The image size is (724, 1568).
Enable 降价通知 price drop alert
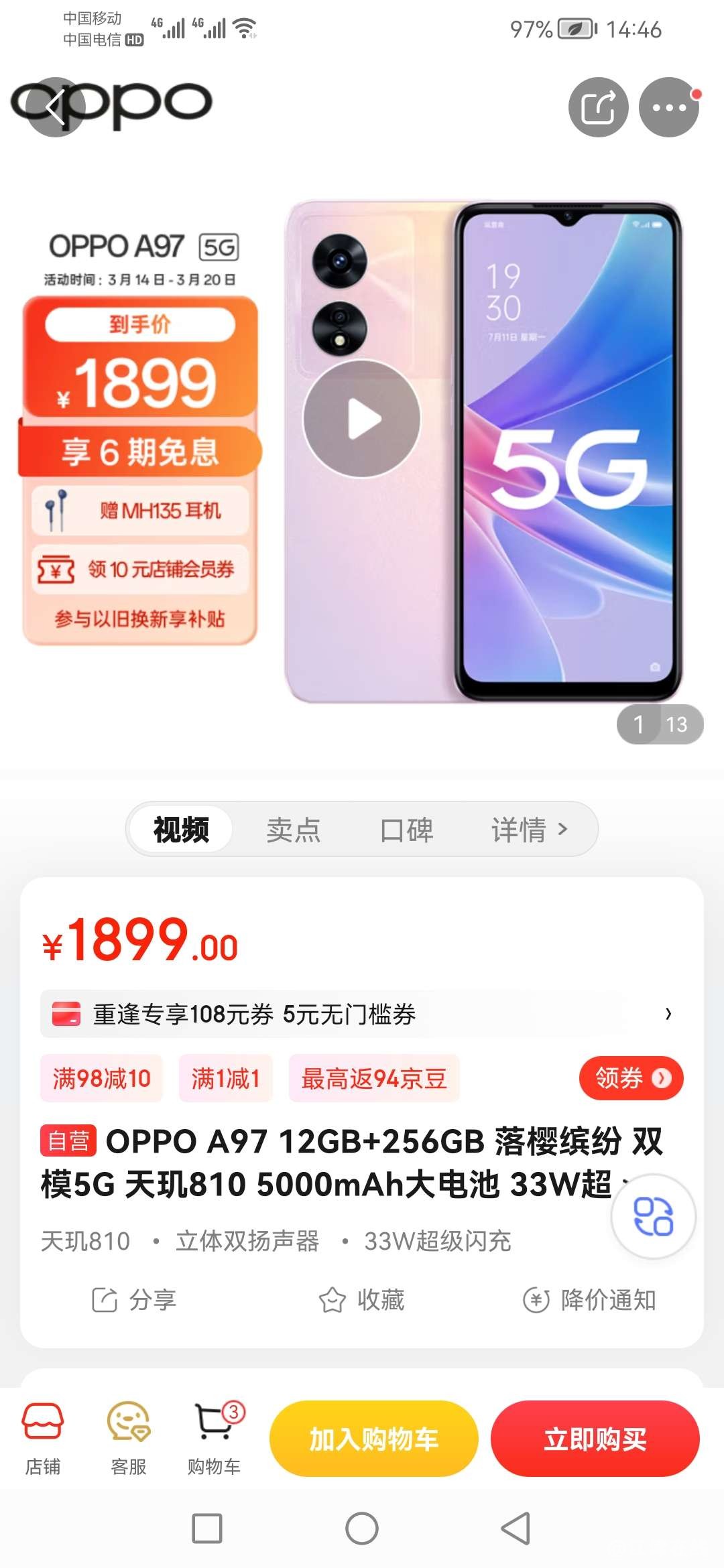[590, 1300]
